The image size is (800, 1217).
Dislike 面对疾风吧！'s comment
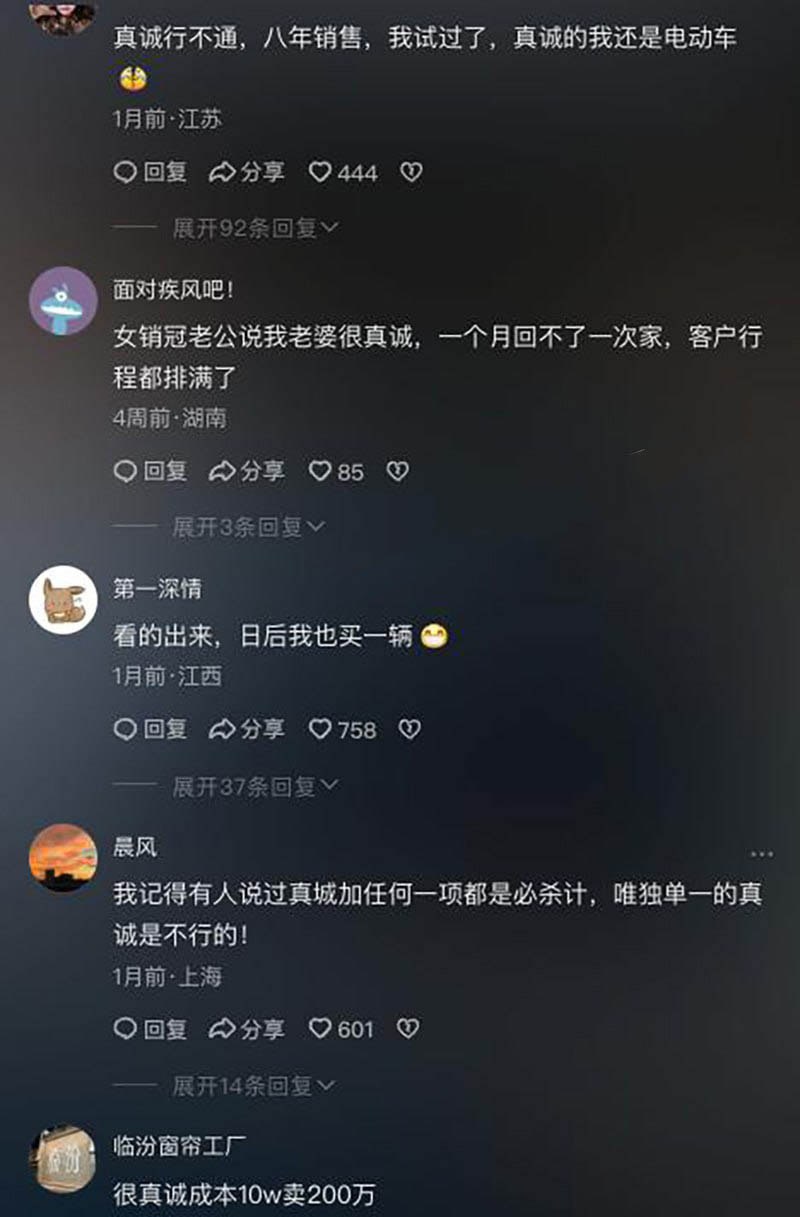[x=398, y=471]
